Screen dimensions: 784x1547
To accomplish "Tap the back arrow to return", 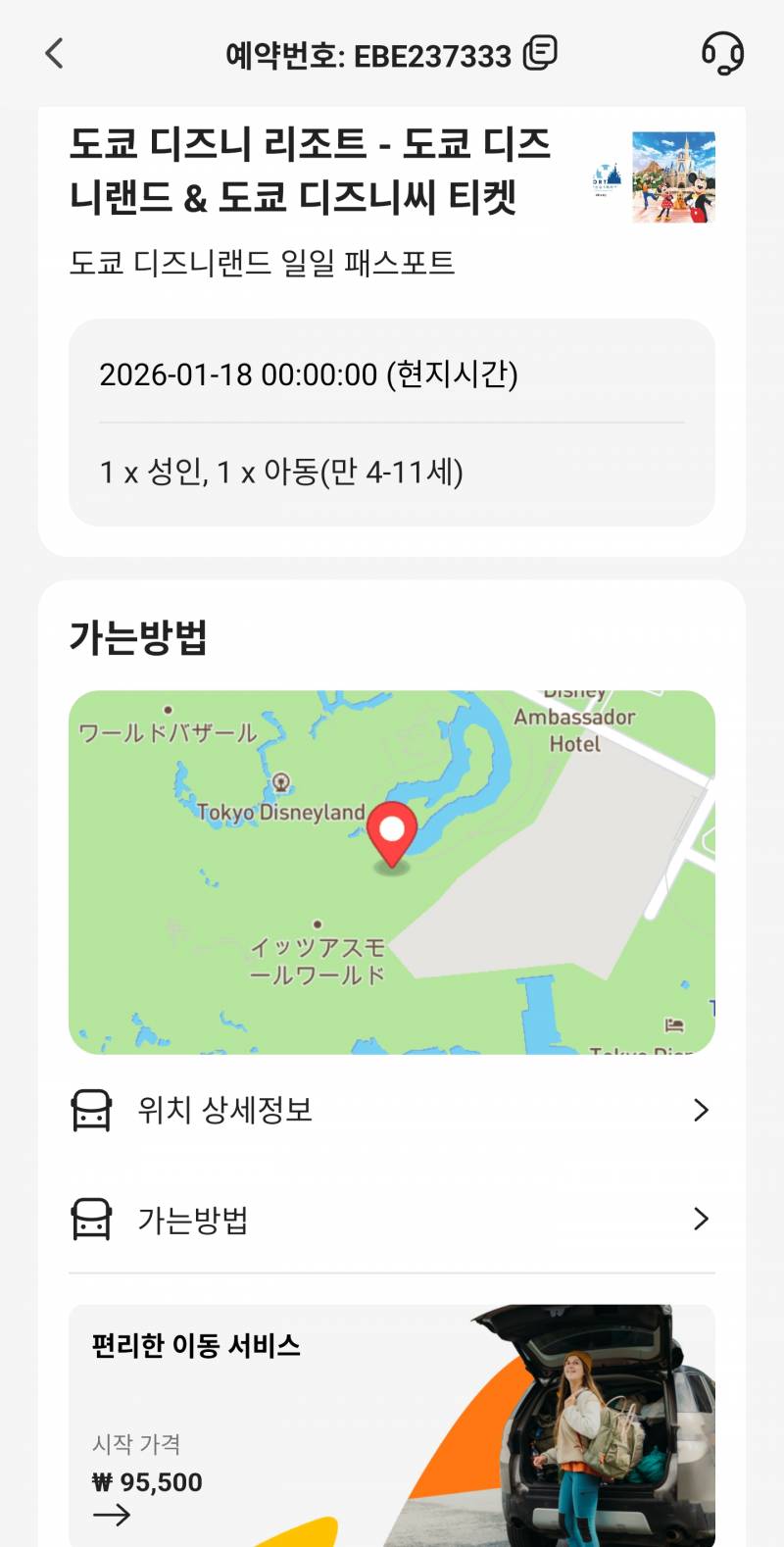I will point(54,54).
